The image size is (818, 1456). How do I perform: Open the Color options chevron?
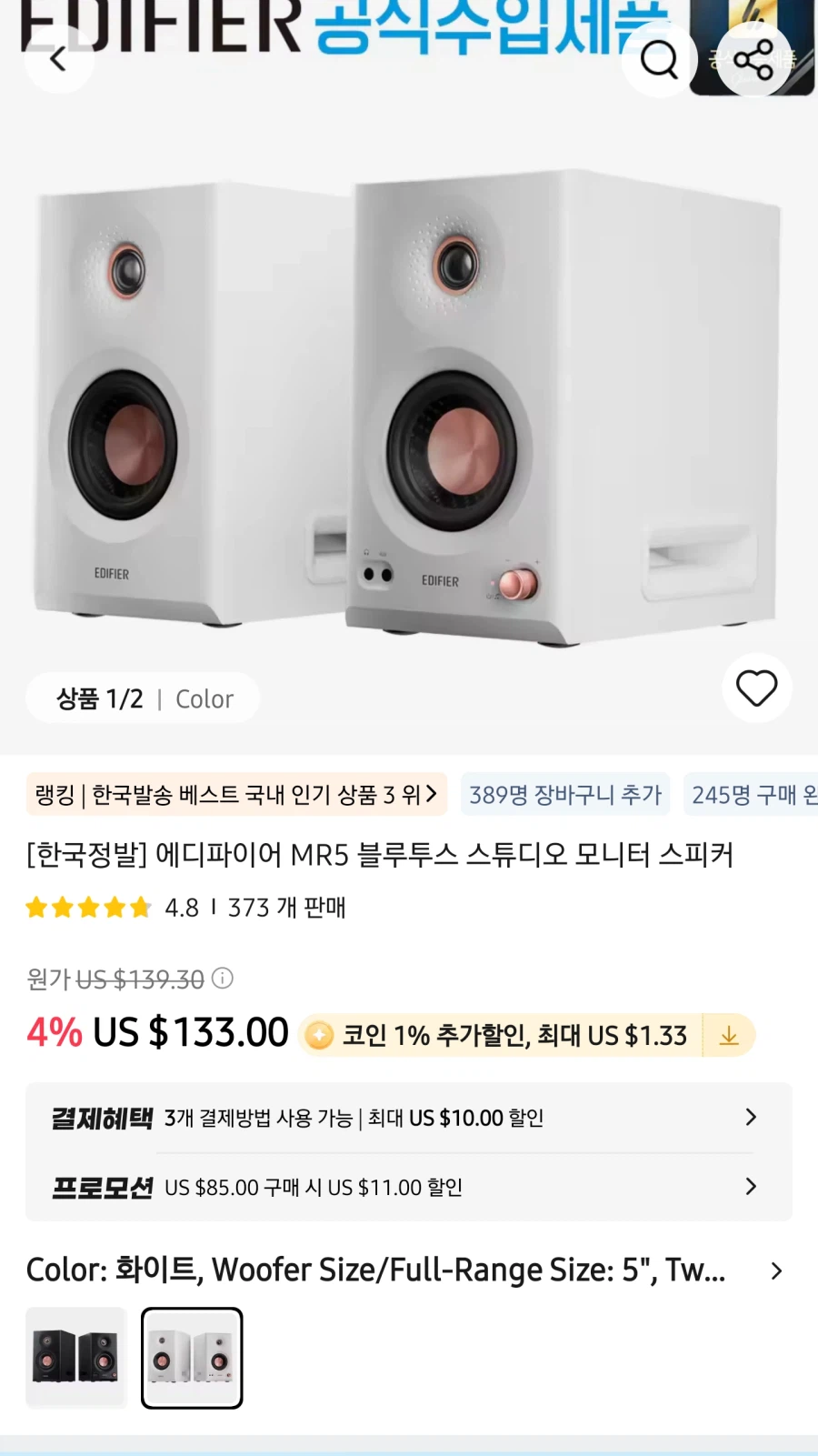coord(775,1270)
